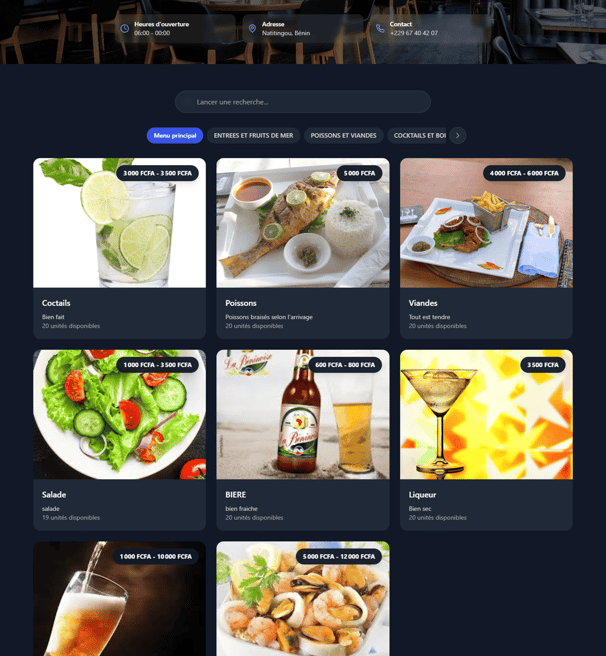Open the Cocktails et boissons tab
606x656 pixels.
pos(417,135)
